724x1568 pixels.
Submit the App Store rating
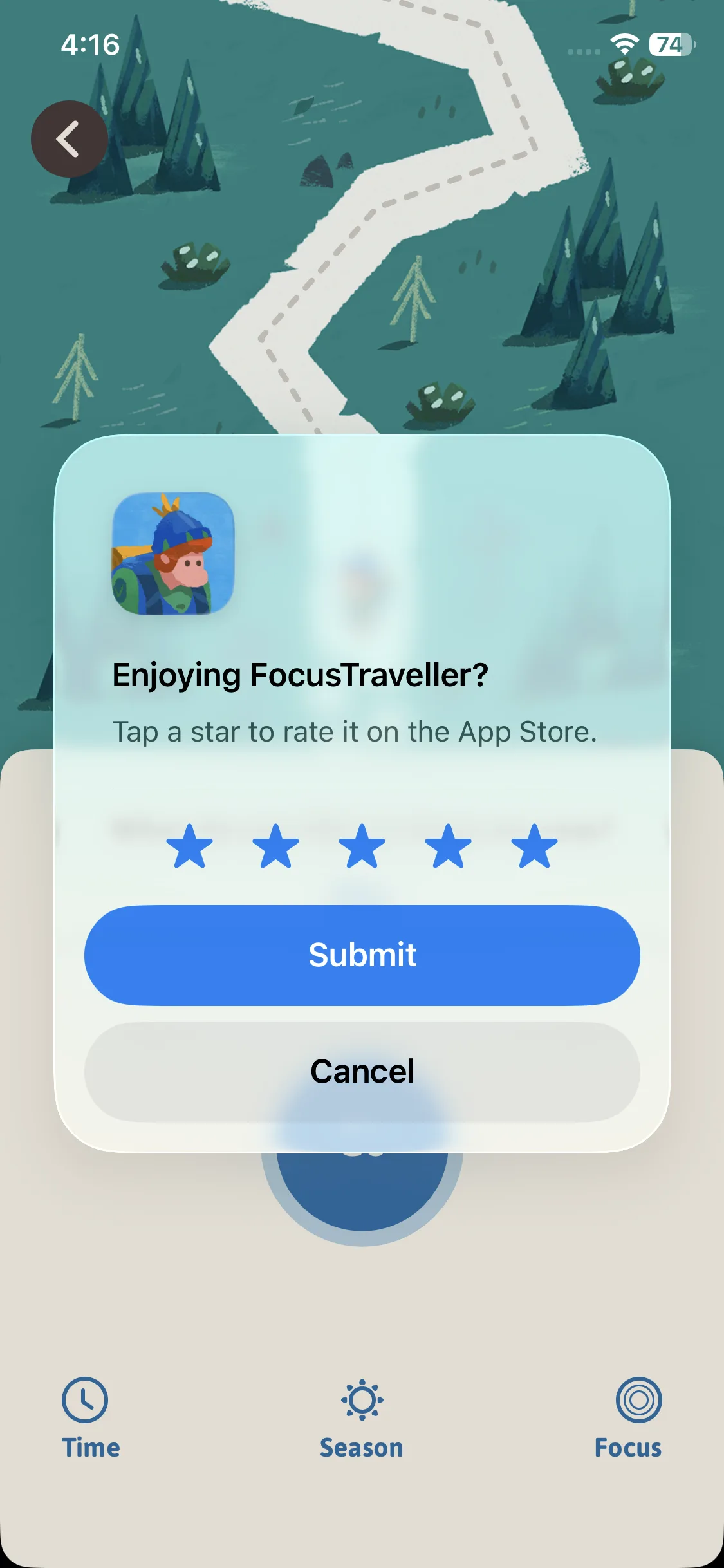[x=362, y=955]
